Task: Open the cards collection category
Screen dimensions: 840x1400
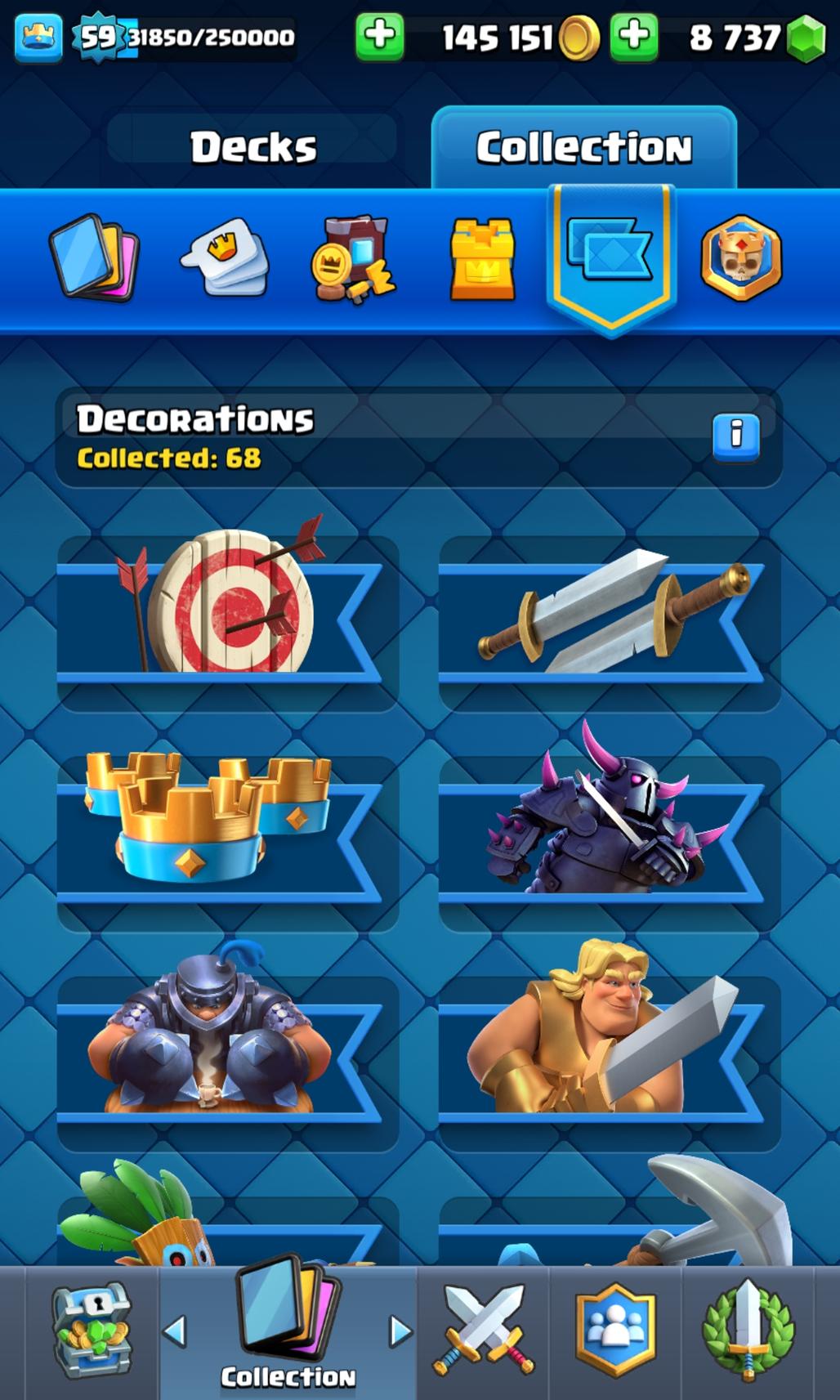Action: point(94,257)
